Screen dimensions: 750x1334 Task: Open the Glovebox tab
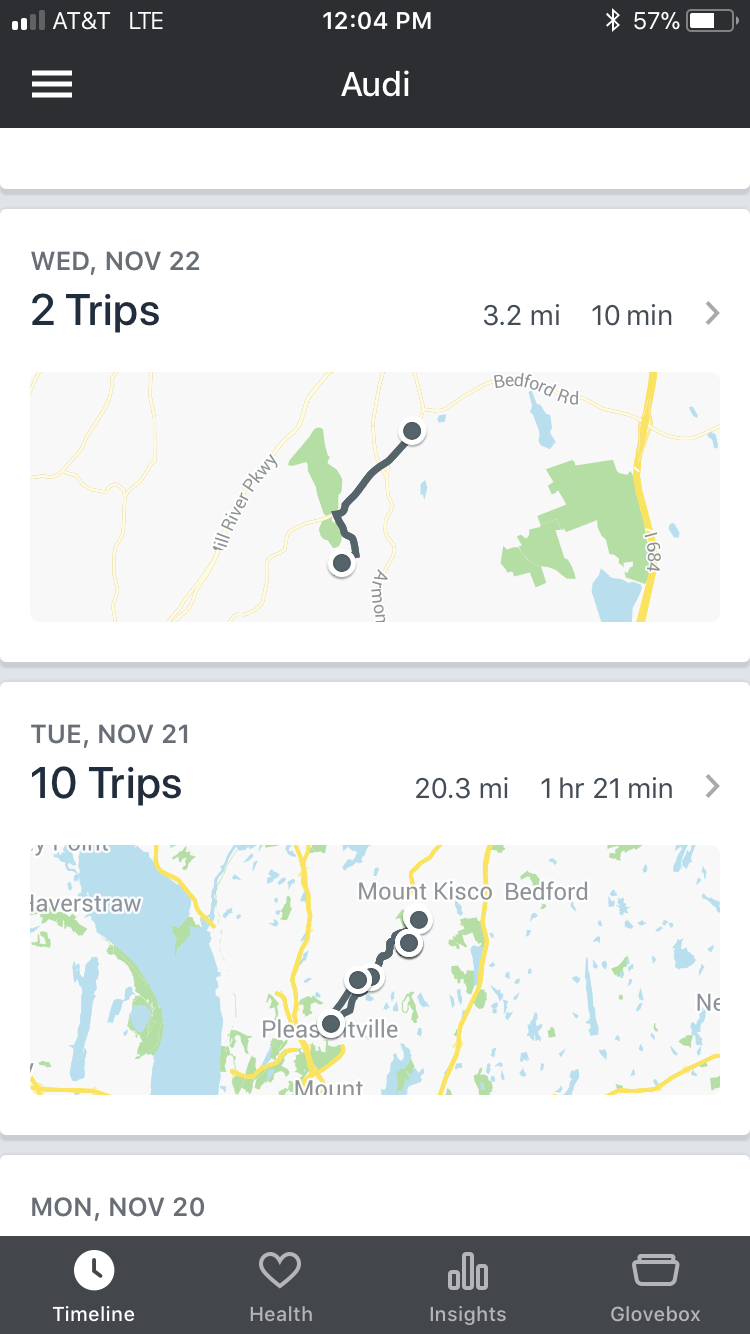[655, 1286]
